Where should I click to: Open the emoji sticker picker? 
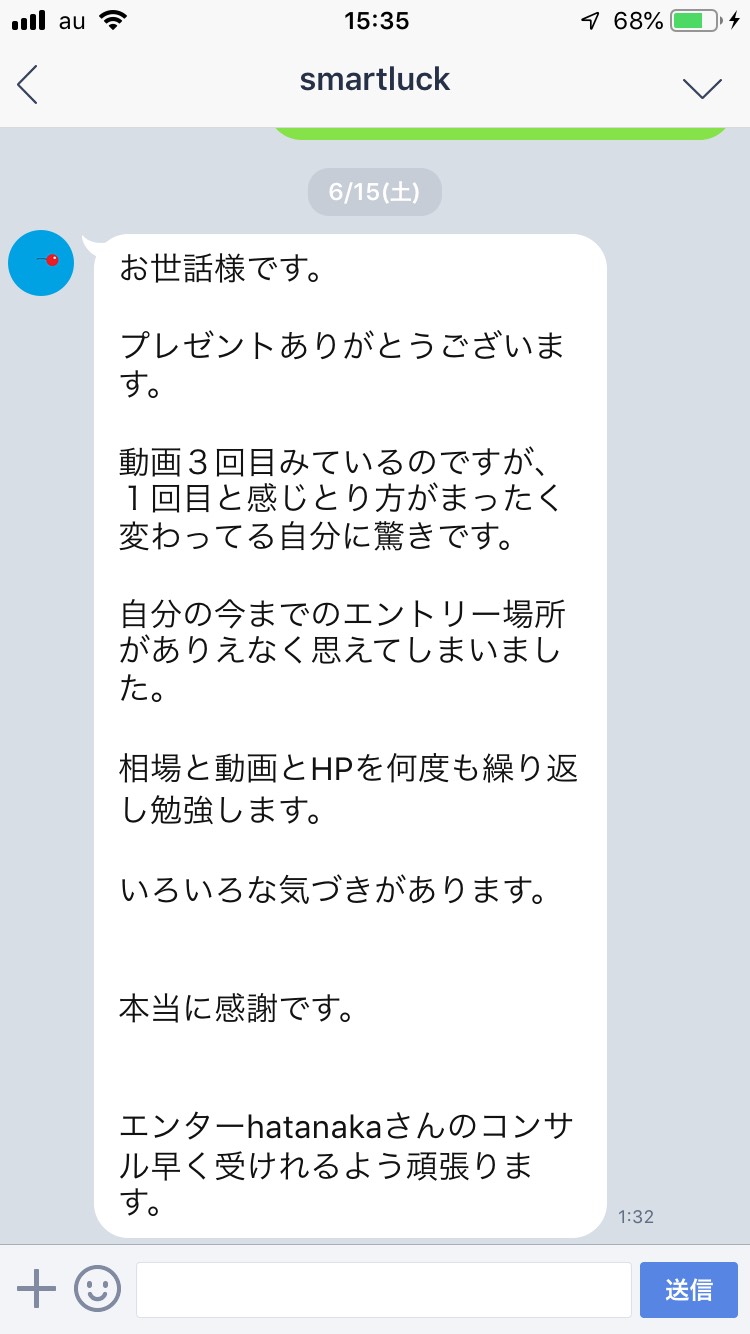(98, 1289)
